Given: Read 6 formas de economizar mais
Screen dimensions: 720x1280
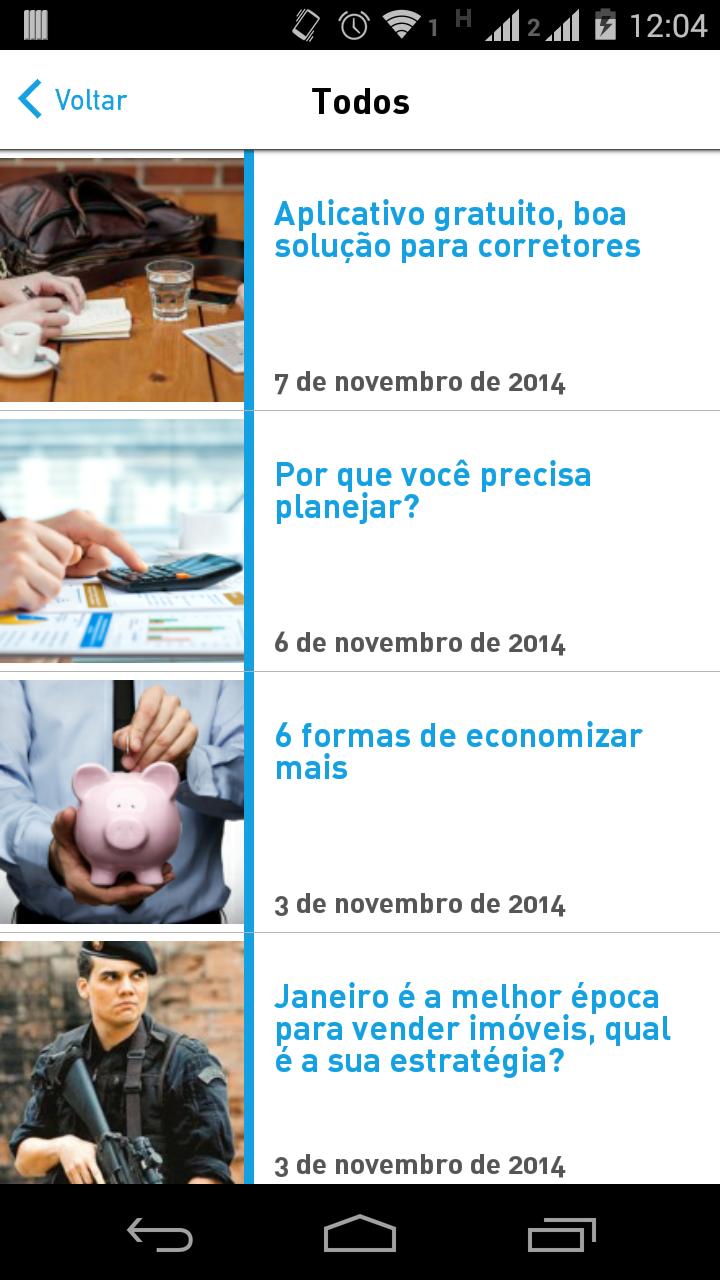Looking at the screenshot, I should click(x=458, y=752).
